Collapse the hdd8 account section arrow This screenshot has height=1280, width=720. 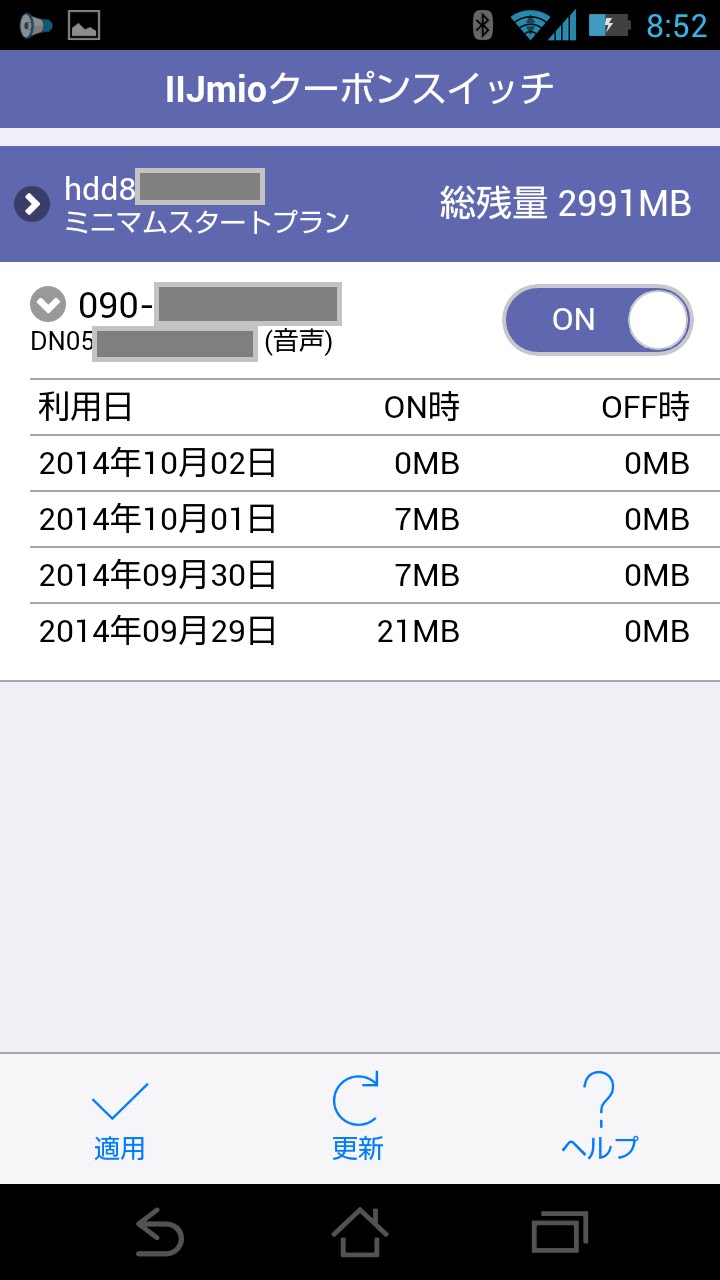coord(33,205)
